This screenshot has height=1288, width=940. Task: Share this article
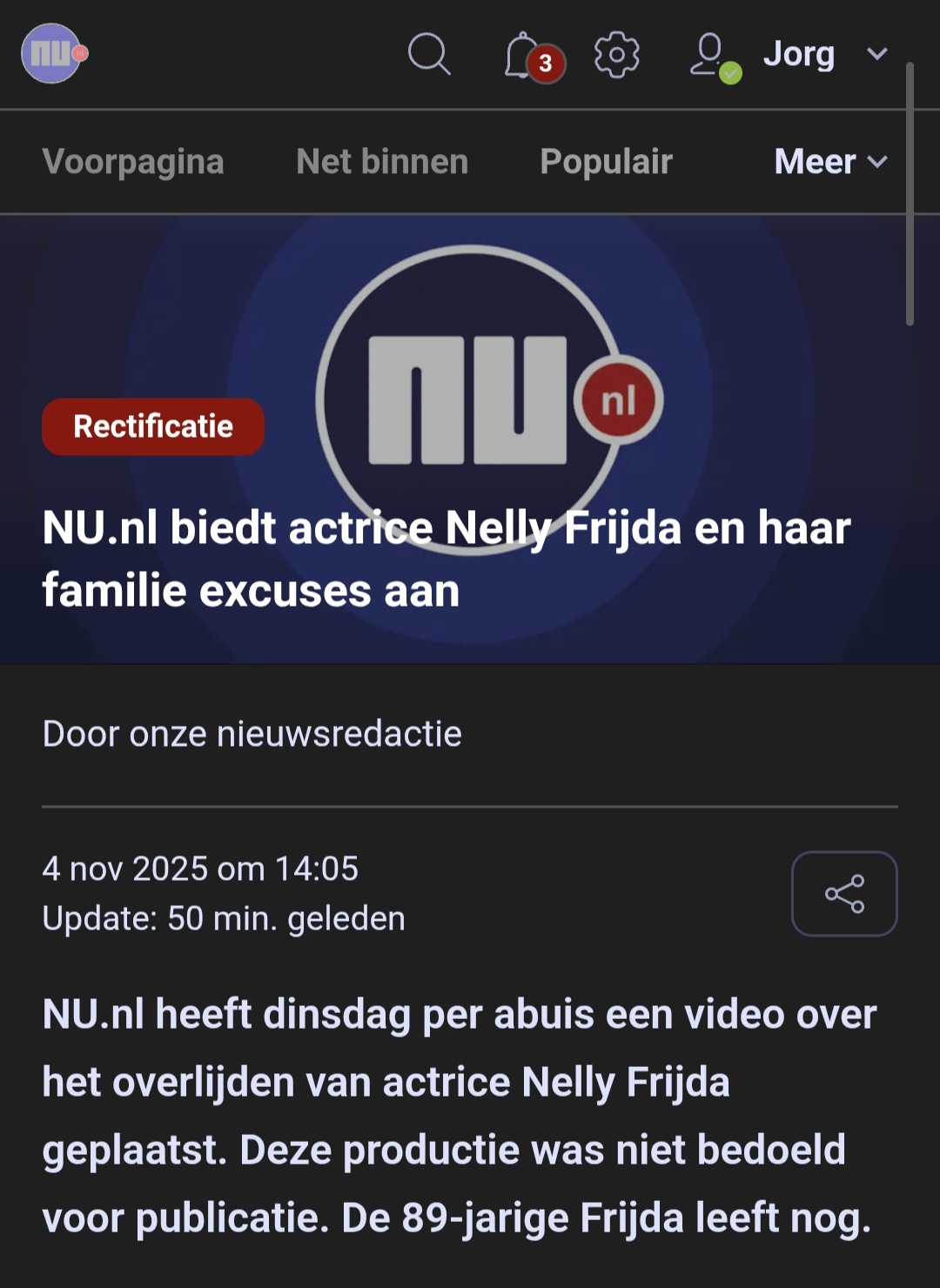(x=843, y=894)
